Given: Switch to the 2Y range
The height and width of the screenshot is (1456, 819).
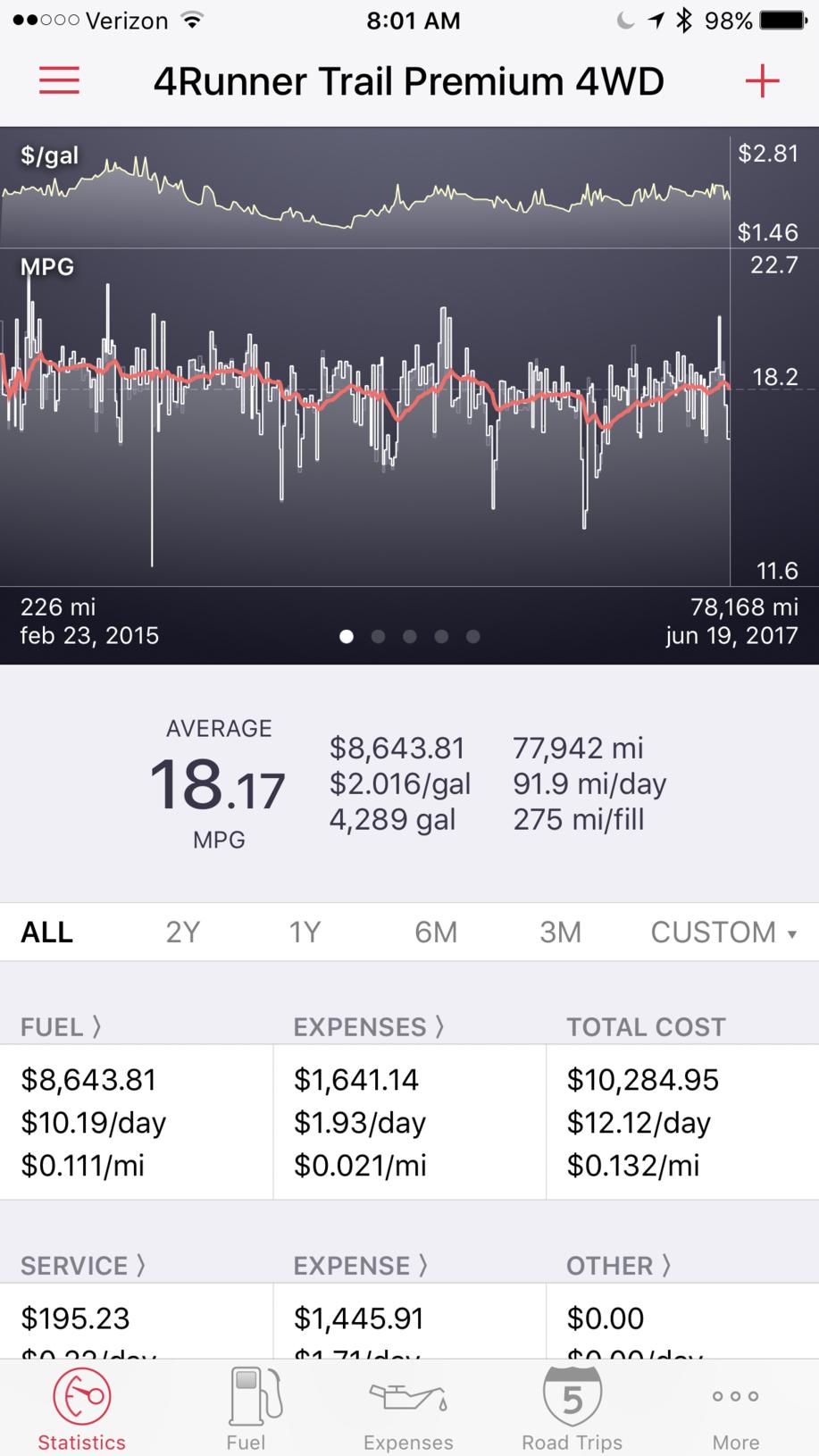Looking at the screenshot, I should point(182,932).
